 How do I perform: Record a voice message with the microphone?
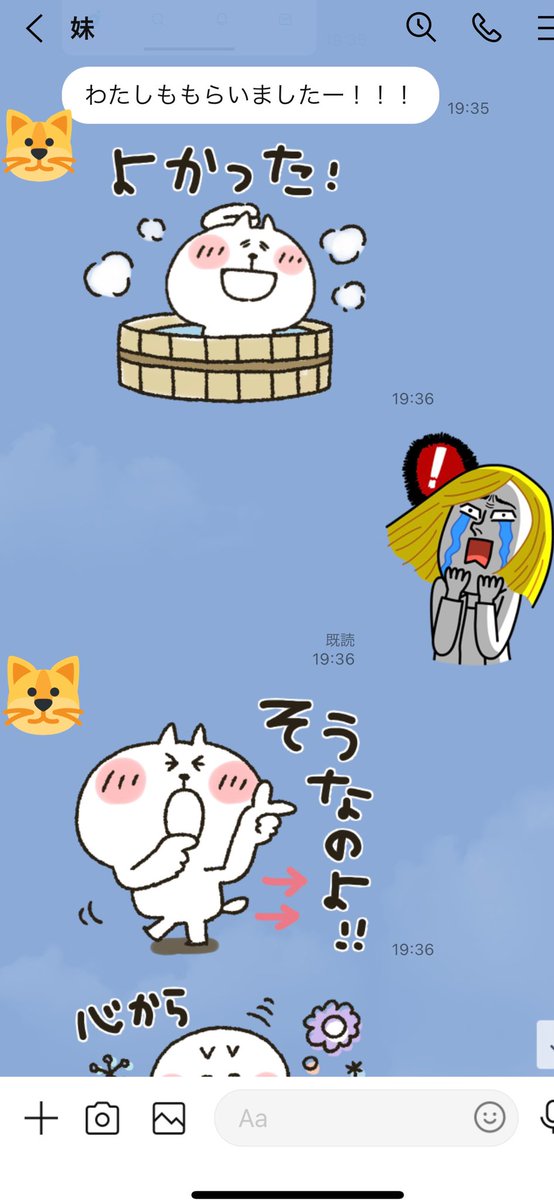click(547, 1118)
